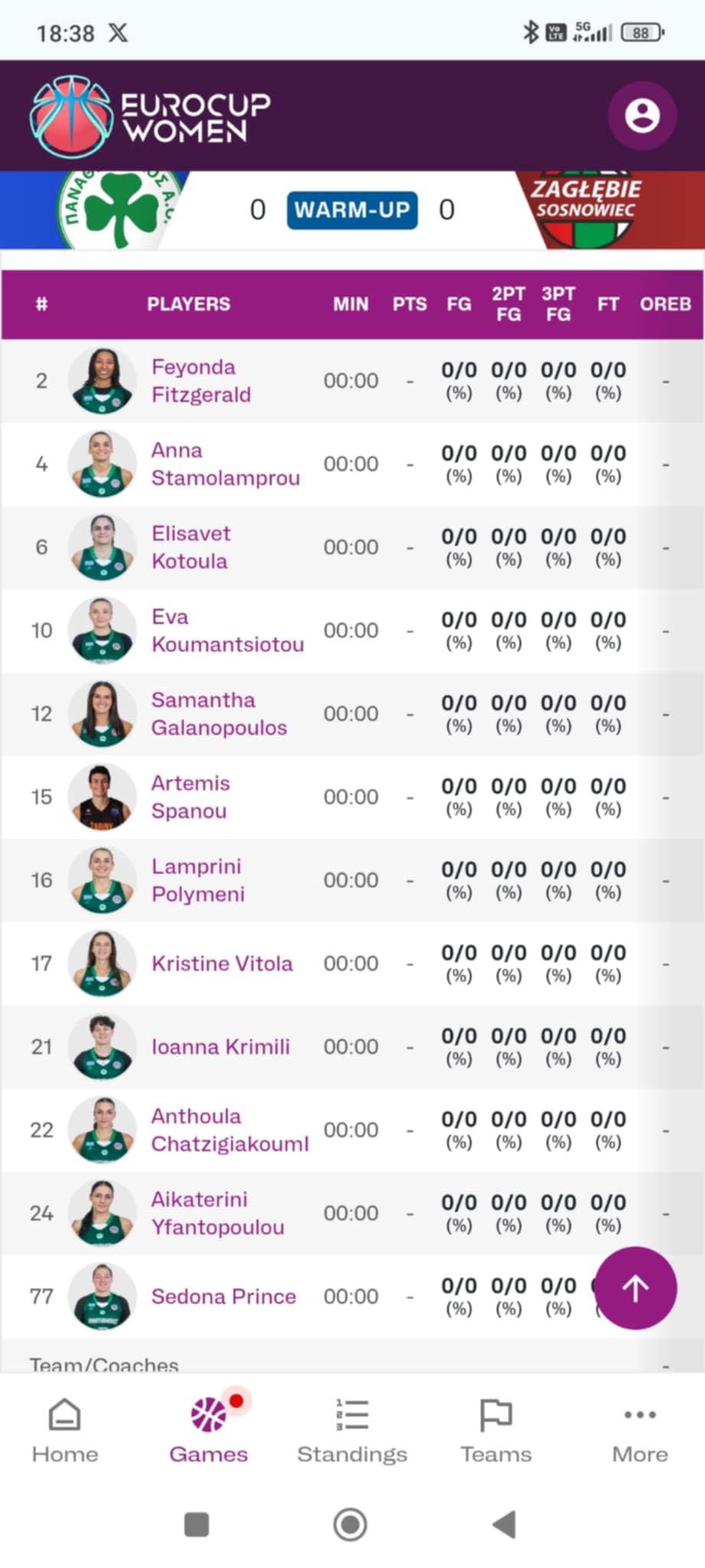Viewport: 705px width, 1568px height.
Task: View Artemis Spanou's profile
Action: click(190, 797)
